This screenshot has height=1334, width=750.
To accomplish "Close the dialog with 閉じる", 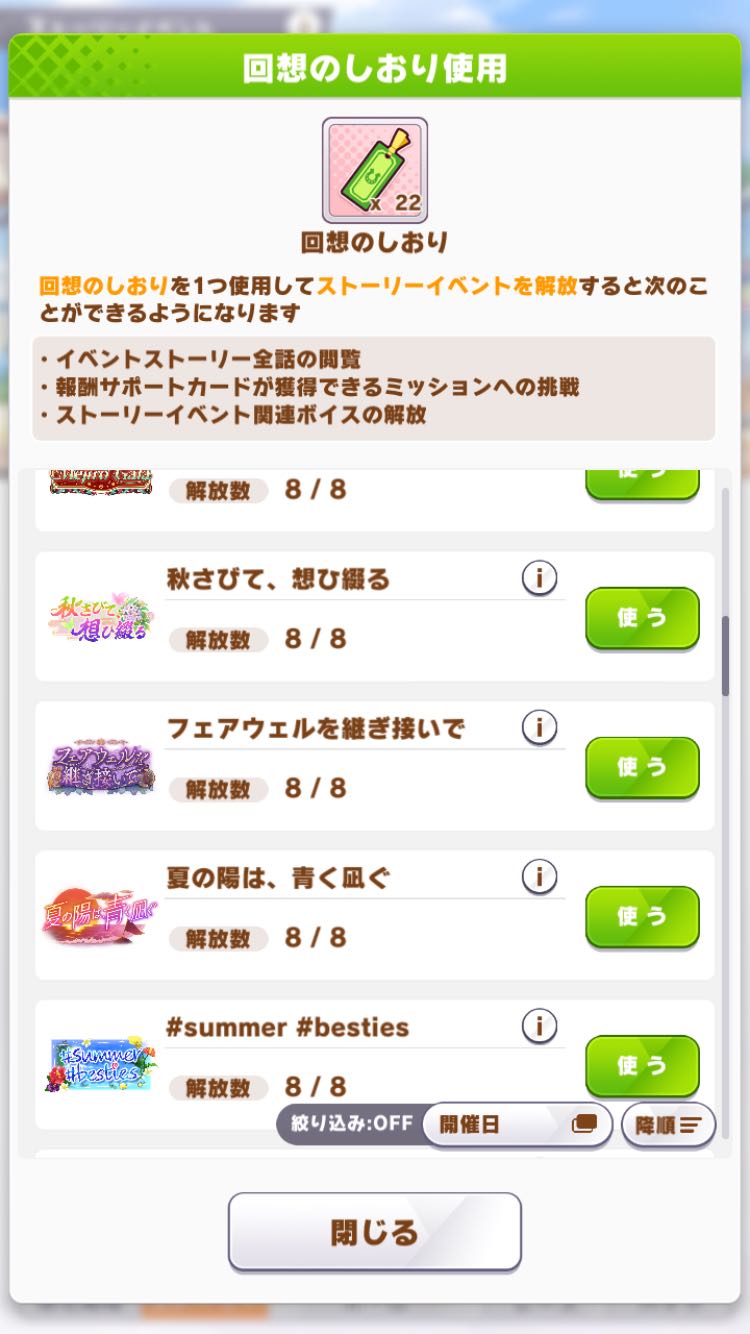I will coord(375,1232).
